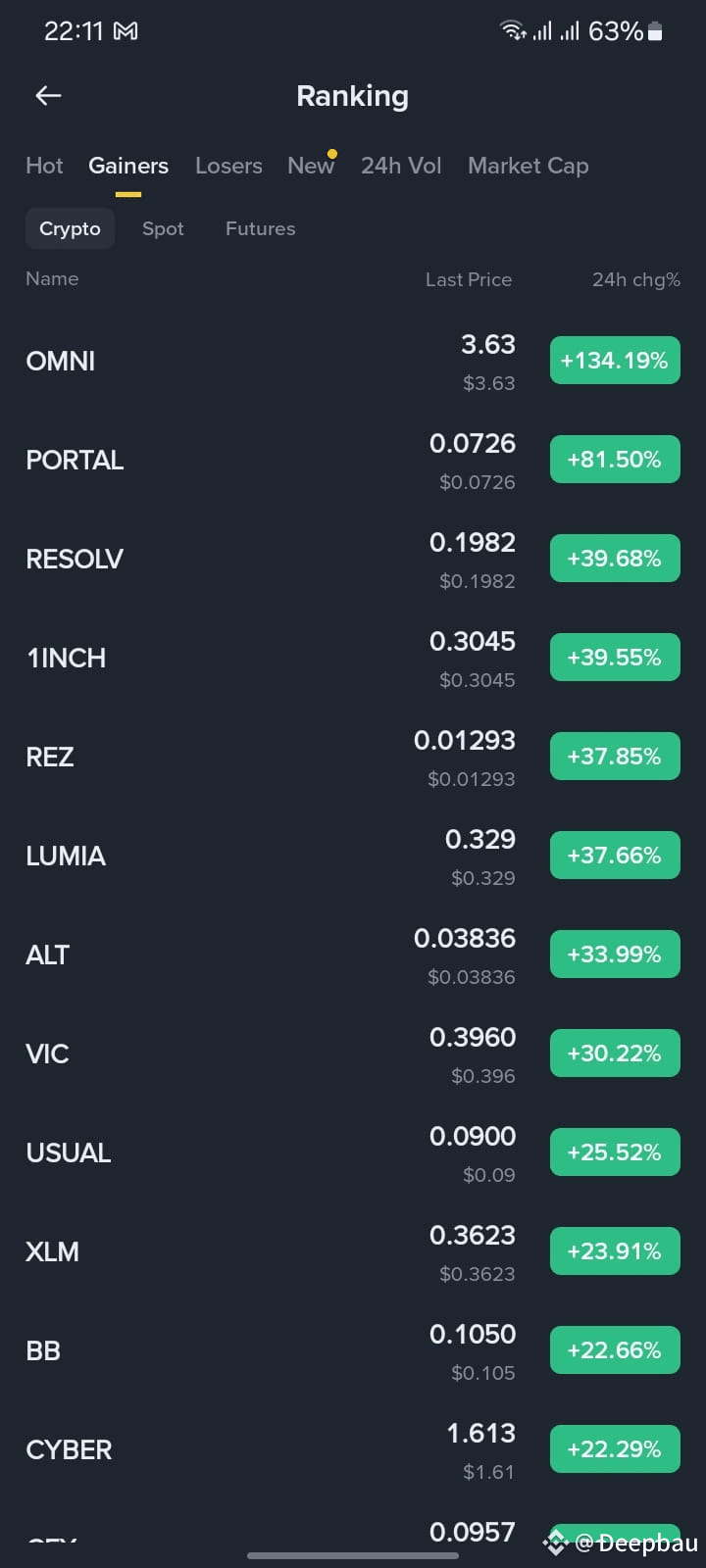The width and height of the screenshot is (706, 1568).
Task: Open the USUAL coin row
Action: click(x=353, y=1152)
